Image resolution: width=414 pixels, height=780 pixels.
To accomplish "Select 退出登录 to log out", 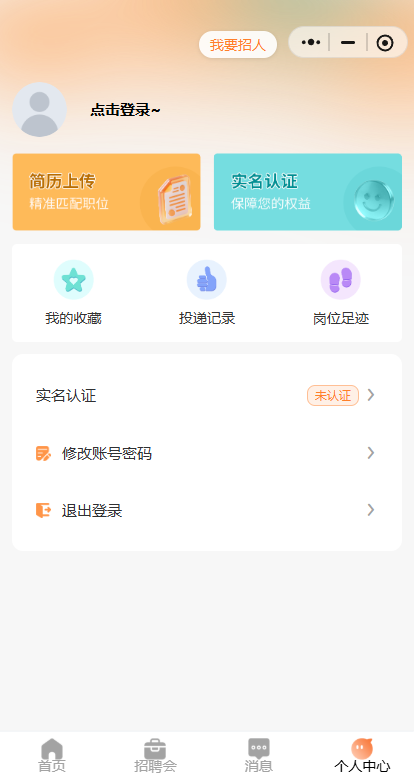I will click(207, 510).
